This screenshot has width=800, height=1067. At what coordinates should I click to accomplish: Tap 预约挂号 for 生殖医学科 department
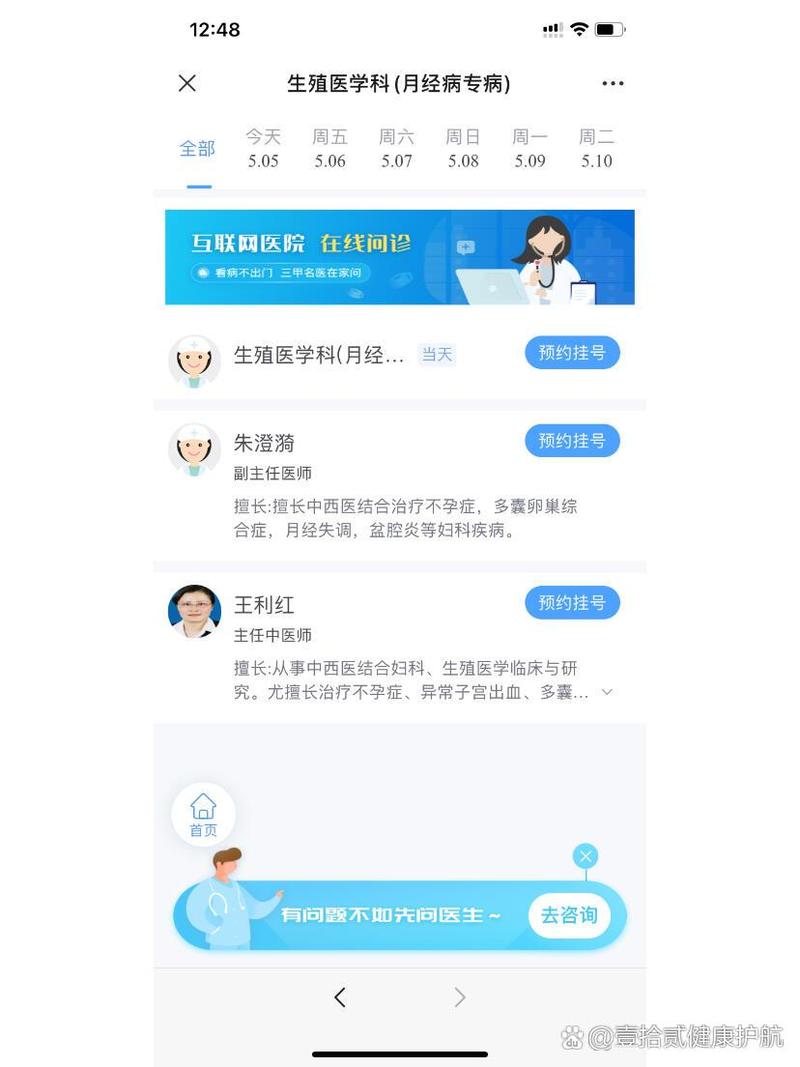pos(572,353)
